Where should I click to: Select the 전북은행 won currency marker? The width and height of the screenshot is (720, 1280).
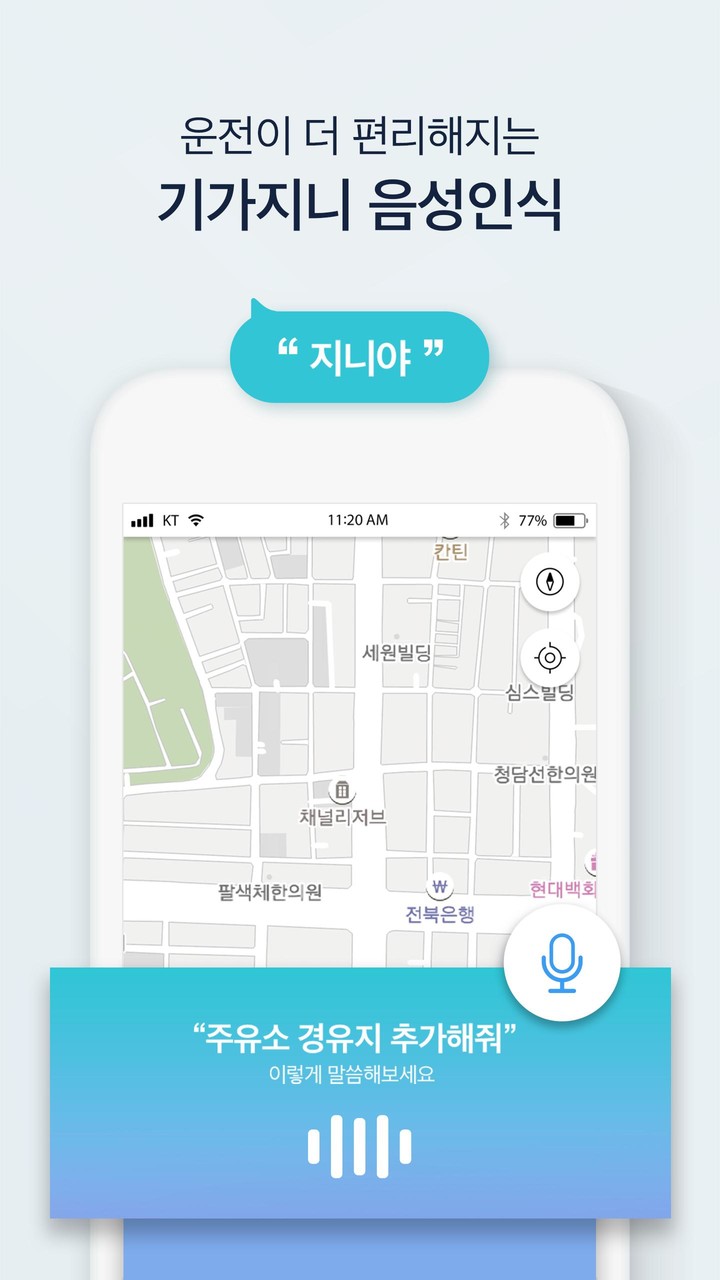coord(441,884)
